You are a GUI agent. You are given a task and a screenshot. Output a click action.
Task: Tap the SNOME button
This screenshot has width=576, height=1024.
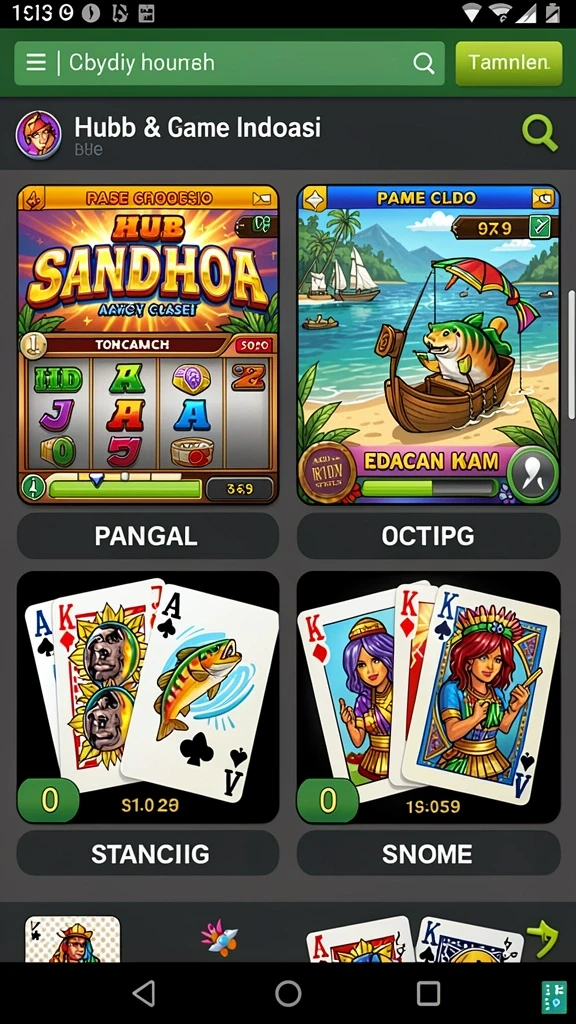click(428, 853)
